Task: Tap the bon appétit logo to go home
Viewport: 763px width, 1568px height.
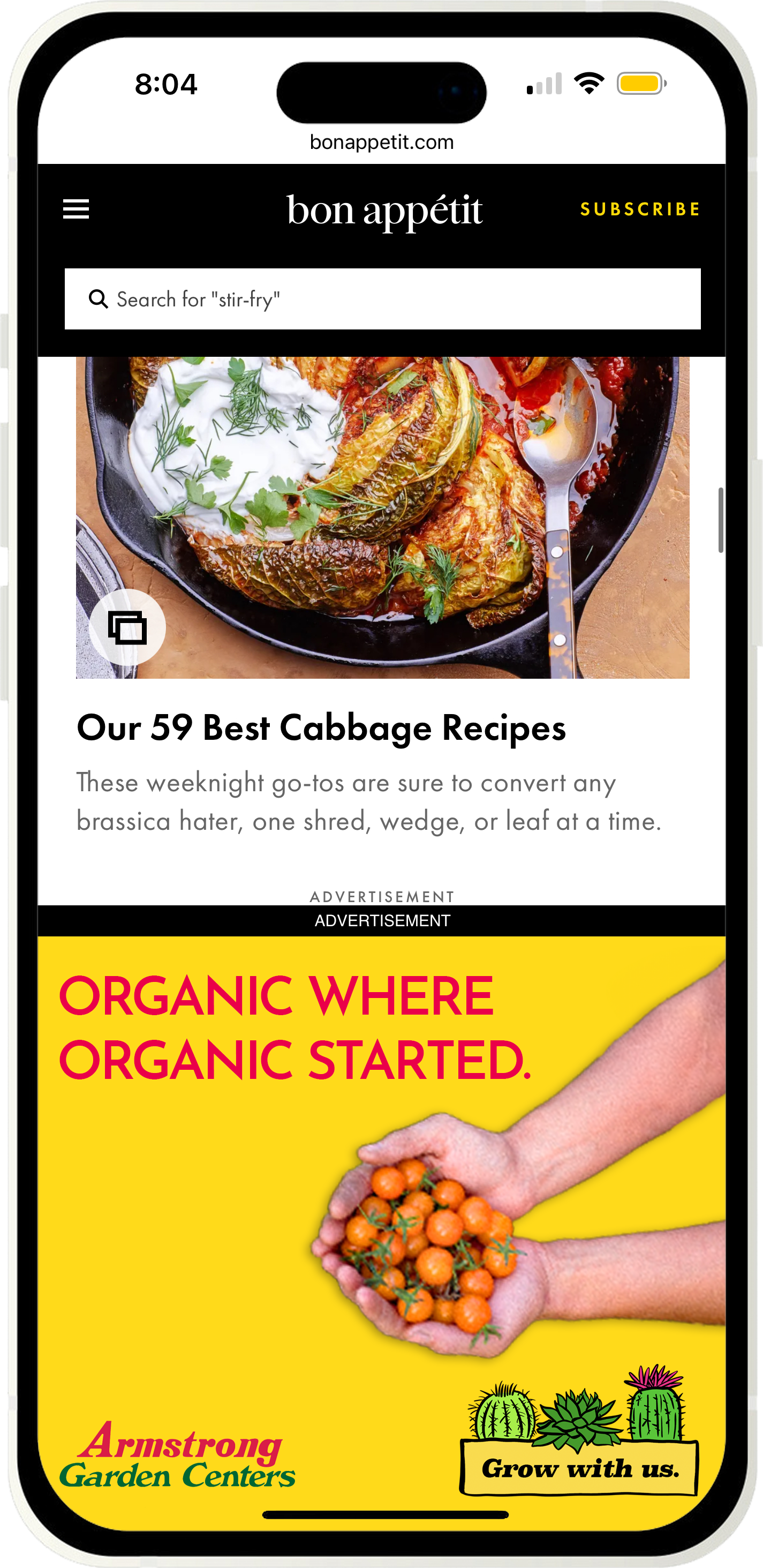Action: pyautogui.click(x=384, y=210)
